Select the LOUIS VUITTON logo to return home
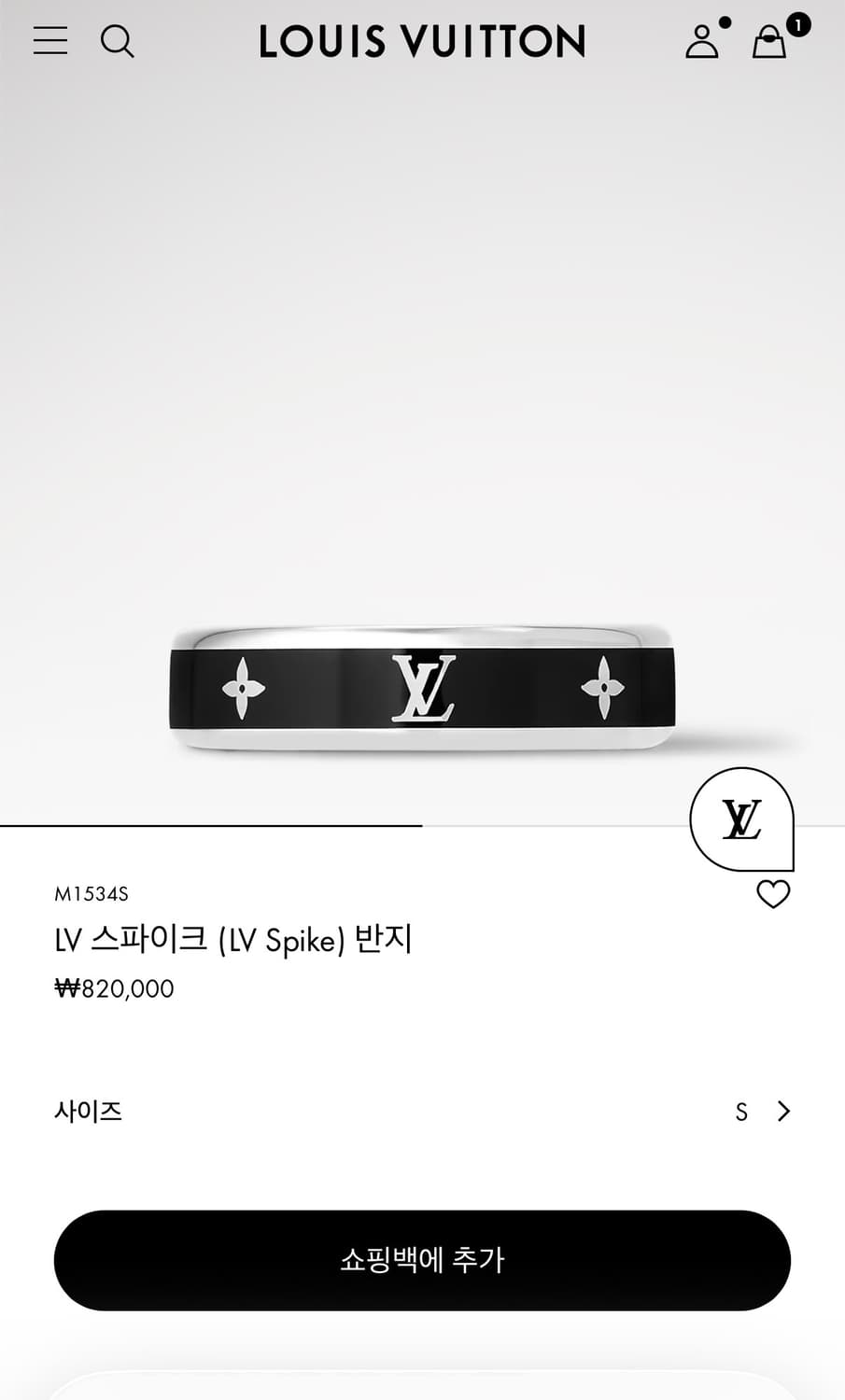The width and height of the screenshot is (845, 1400). click(x=422, y=40)
